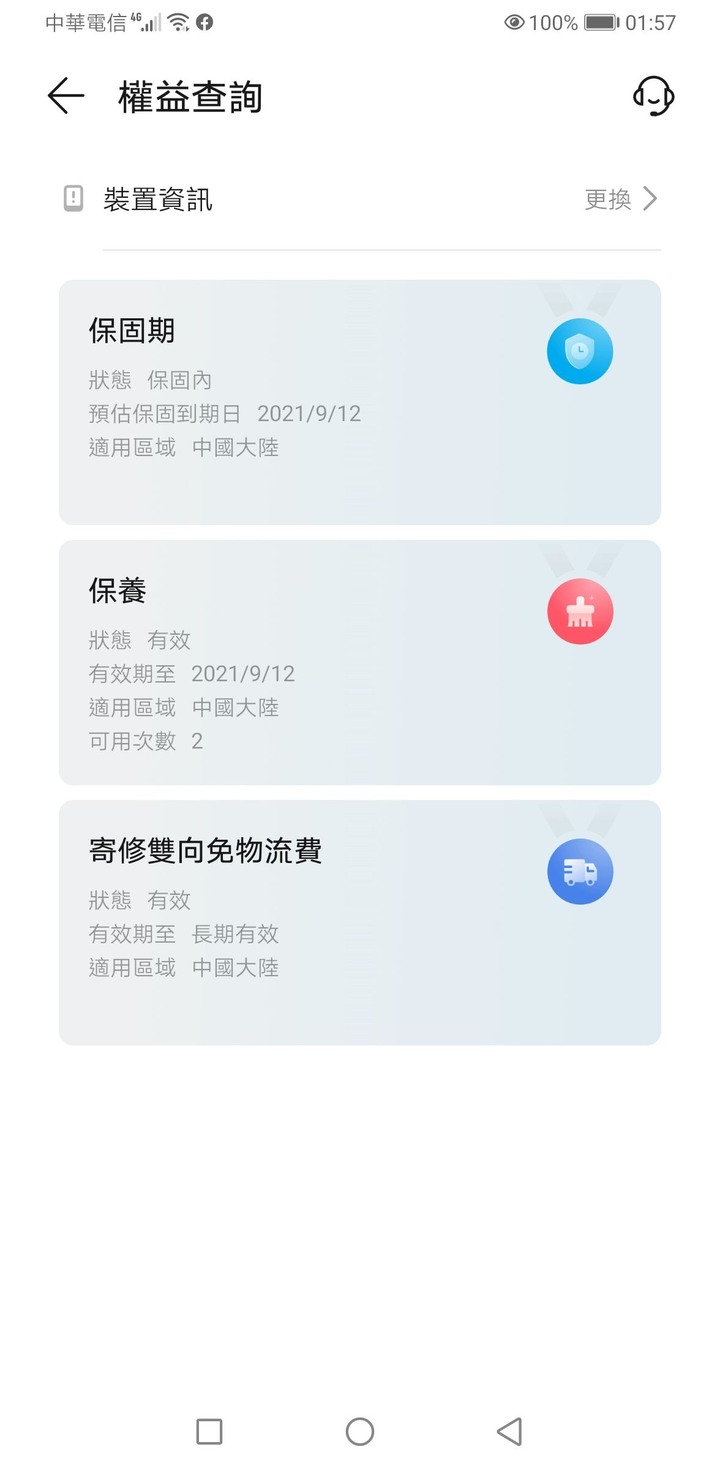Open the 寄修雙向免物流費 card
This screenshot has height=1469, width=720.
[x=360, y=922]
